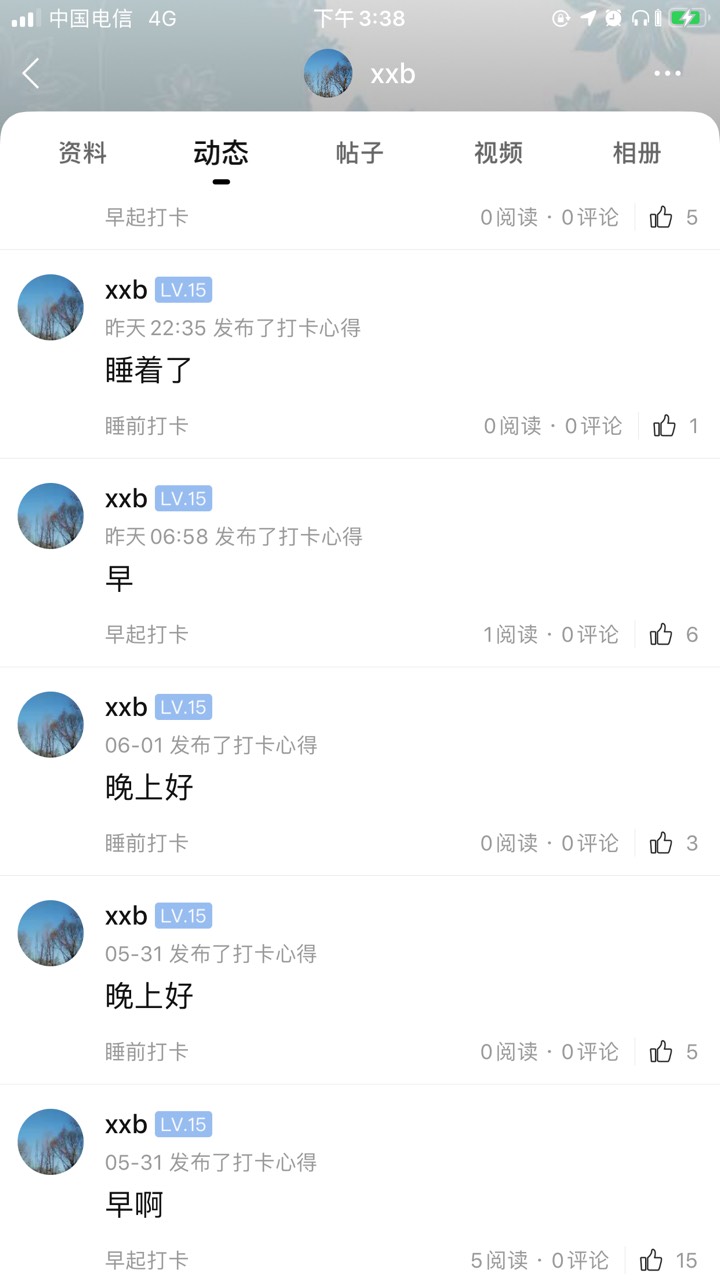The image size is (720, 1280).
Task: Open the profile avatar in the header
Action: coord(328,73)
